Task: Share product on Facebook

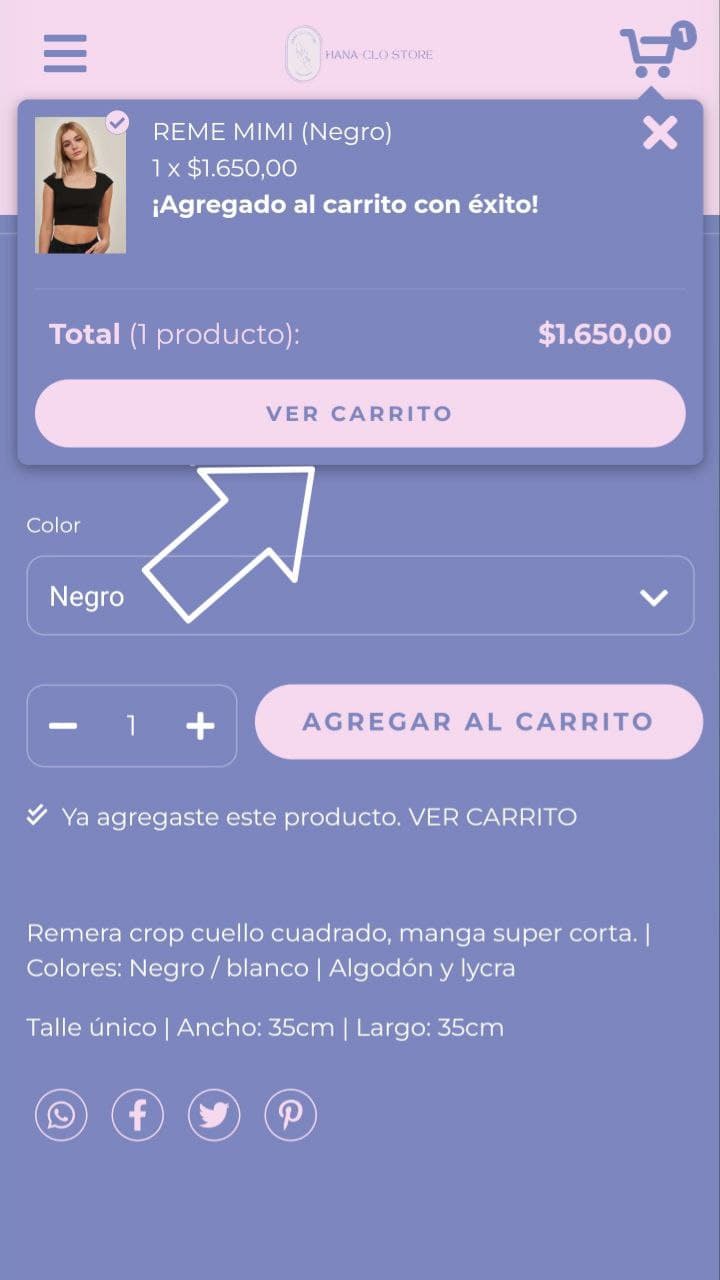Action: pyautogui.click(x=137, y=1114)
